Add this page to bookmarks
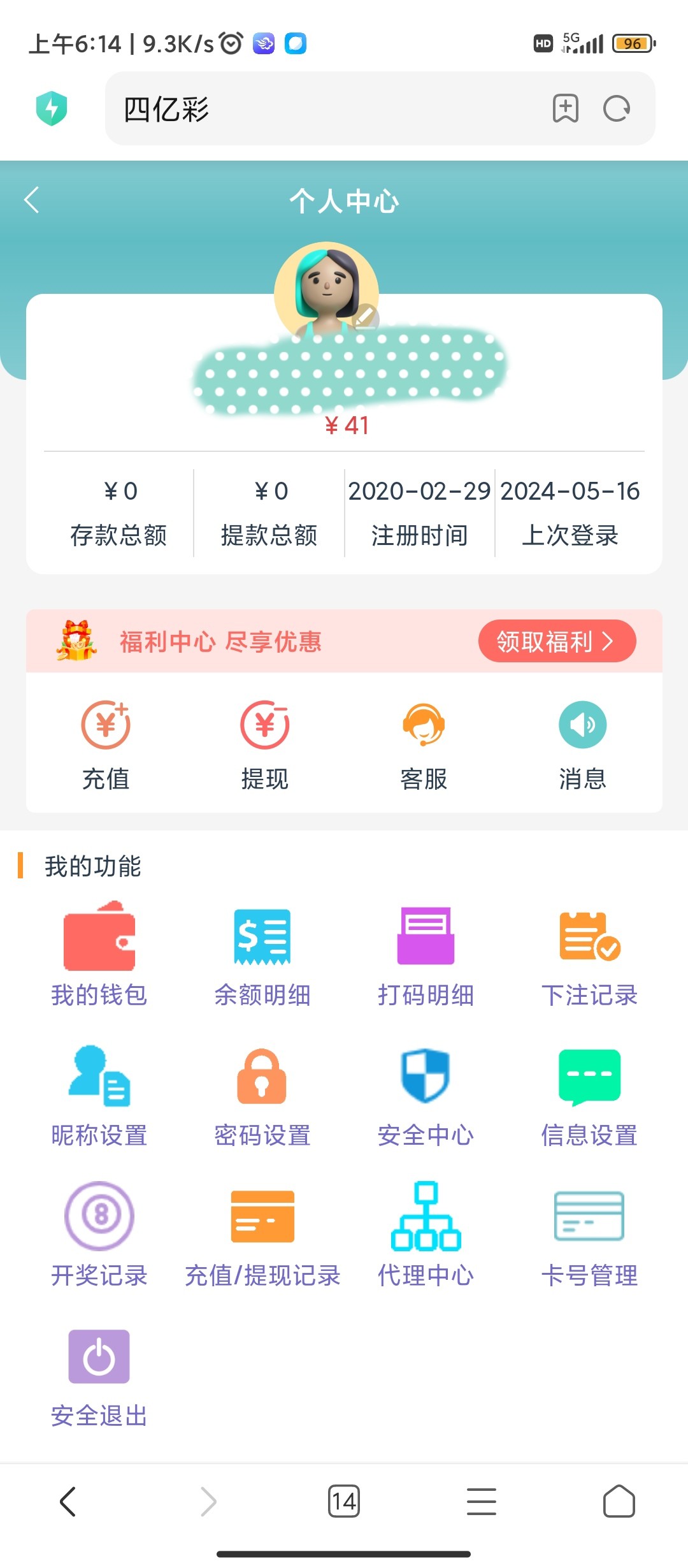The height and width of the screenshot is (1568, 688). (565, 108)
